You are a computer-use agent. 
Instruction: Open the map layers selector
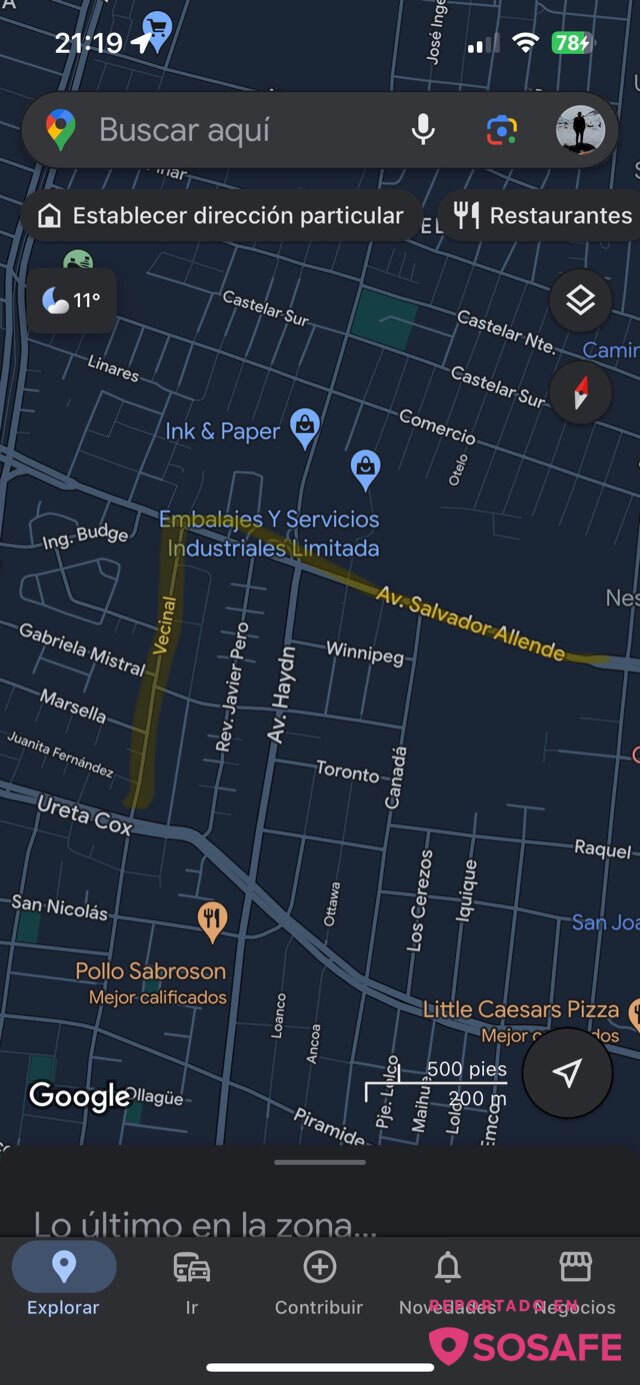[x=580, y=300]
